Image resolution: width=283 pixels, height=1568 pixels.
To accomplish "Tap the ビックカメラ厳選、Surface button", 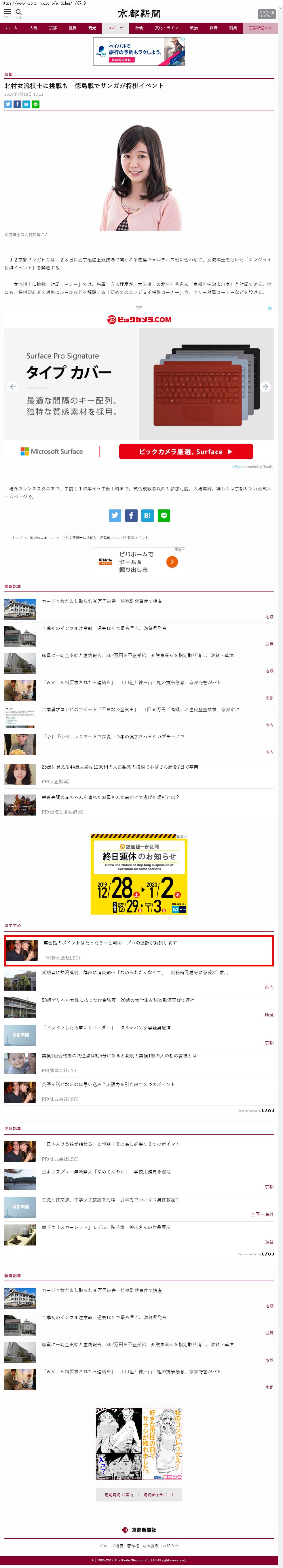I will (x=186, y=452).
